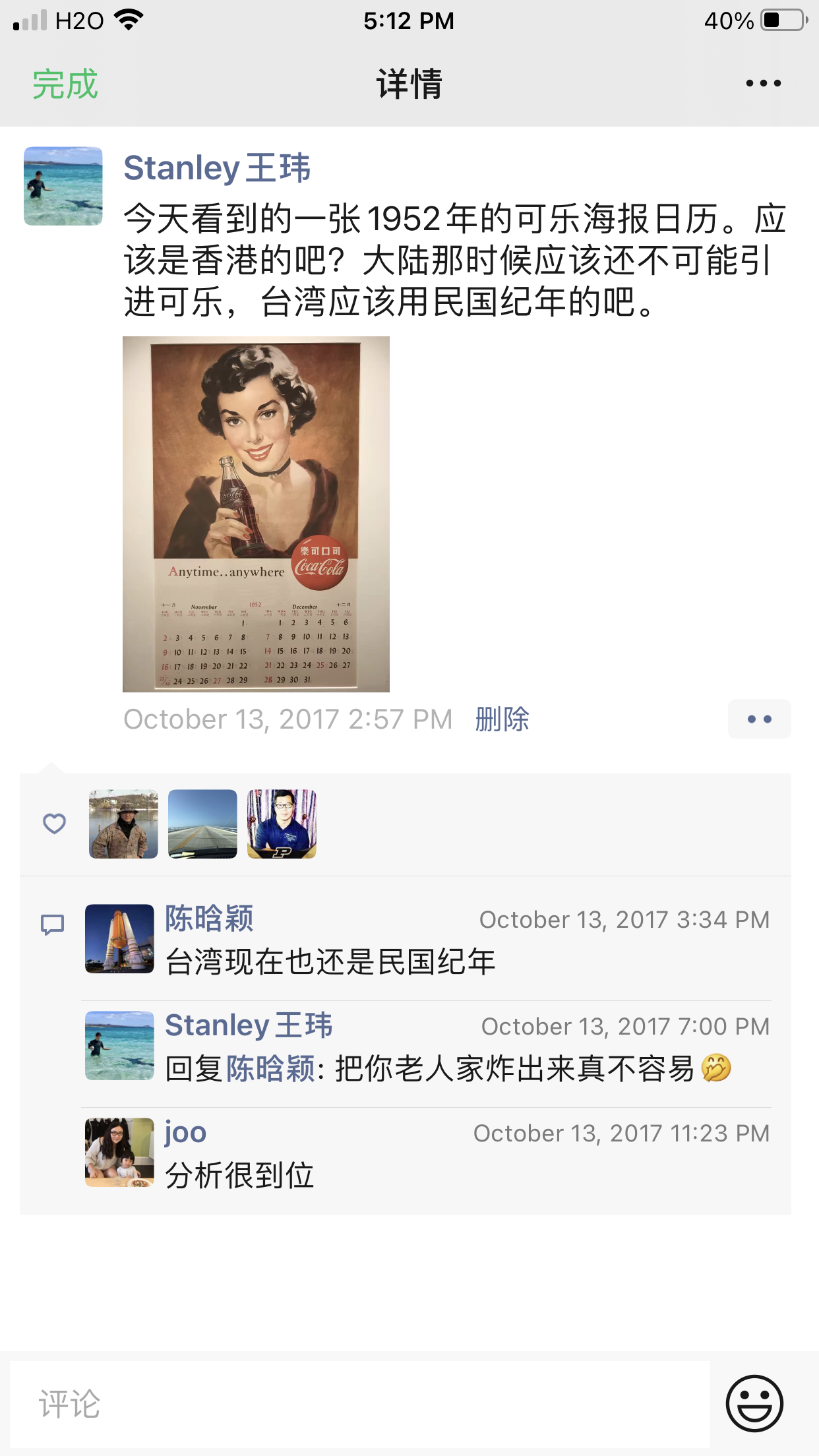Screen dimensions: 819x1456
Task: Tap the 评论 comment input field
Action: point(359,1403)
